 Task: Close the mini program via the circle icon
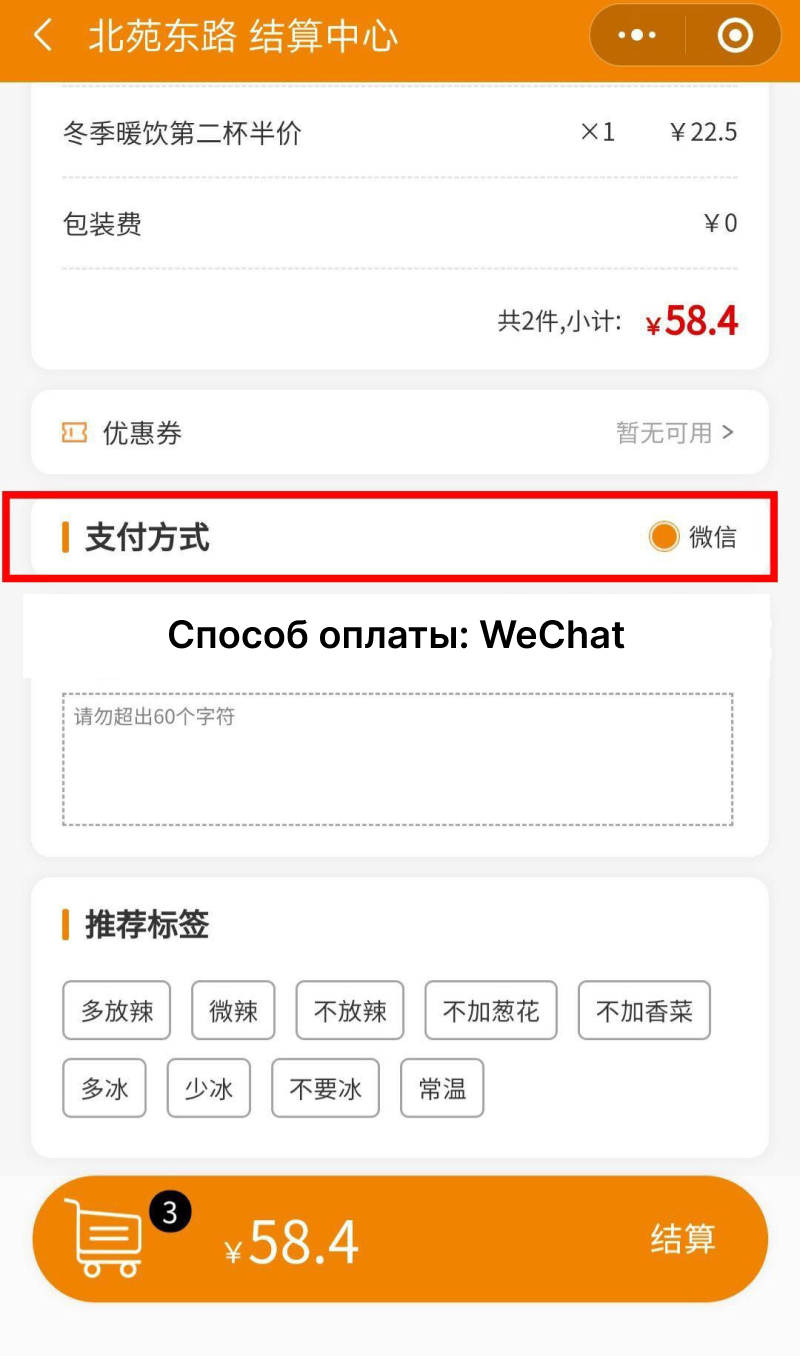pyautogui.click(x=735, y=37)
